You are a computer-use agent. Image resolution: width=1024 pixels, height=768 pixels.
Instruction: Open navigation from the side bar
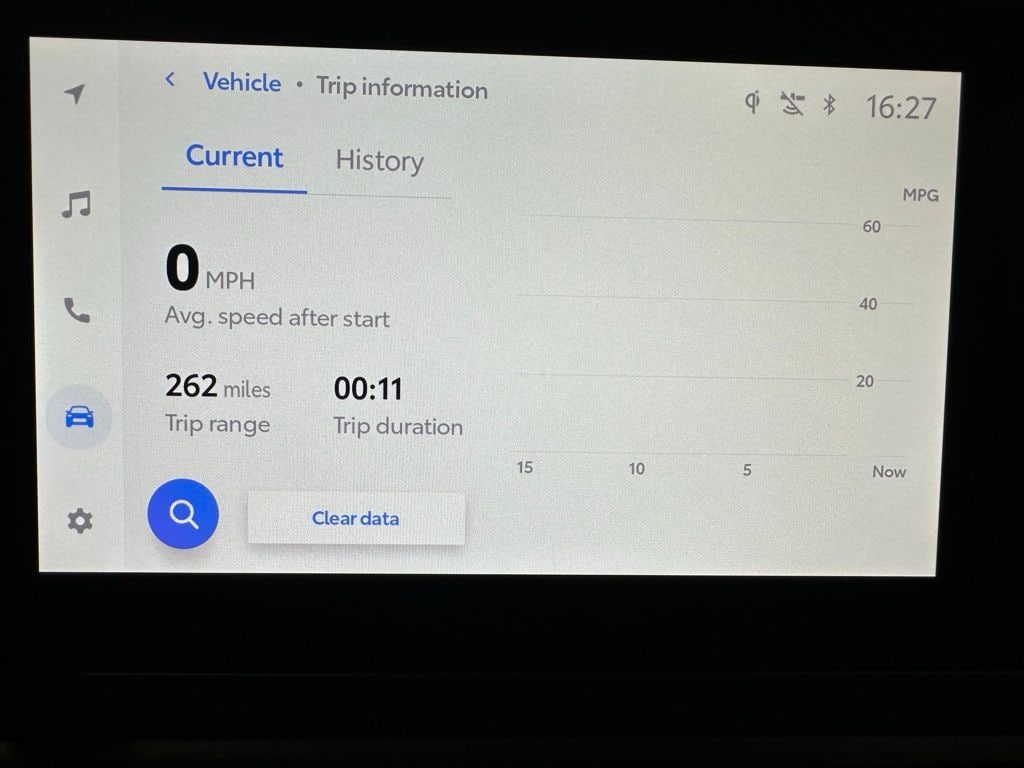coord(75,94)
